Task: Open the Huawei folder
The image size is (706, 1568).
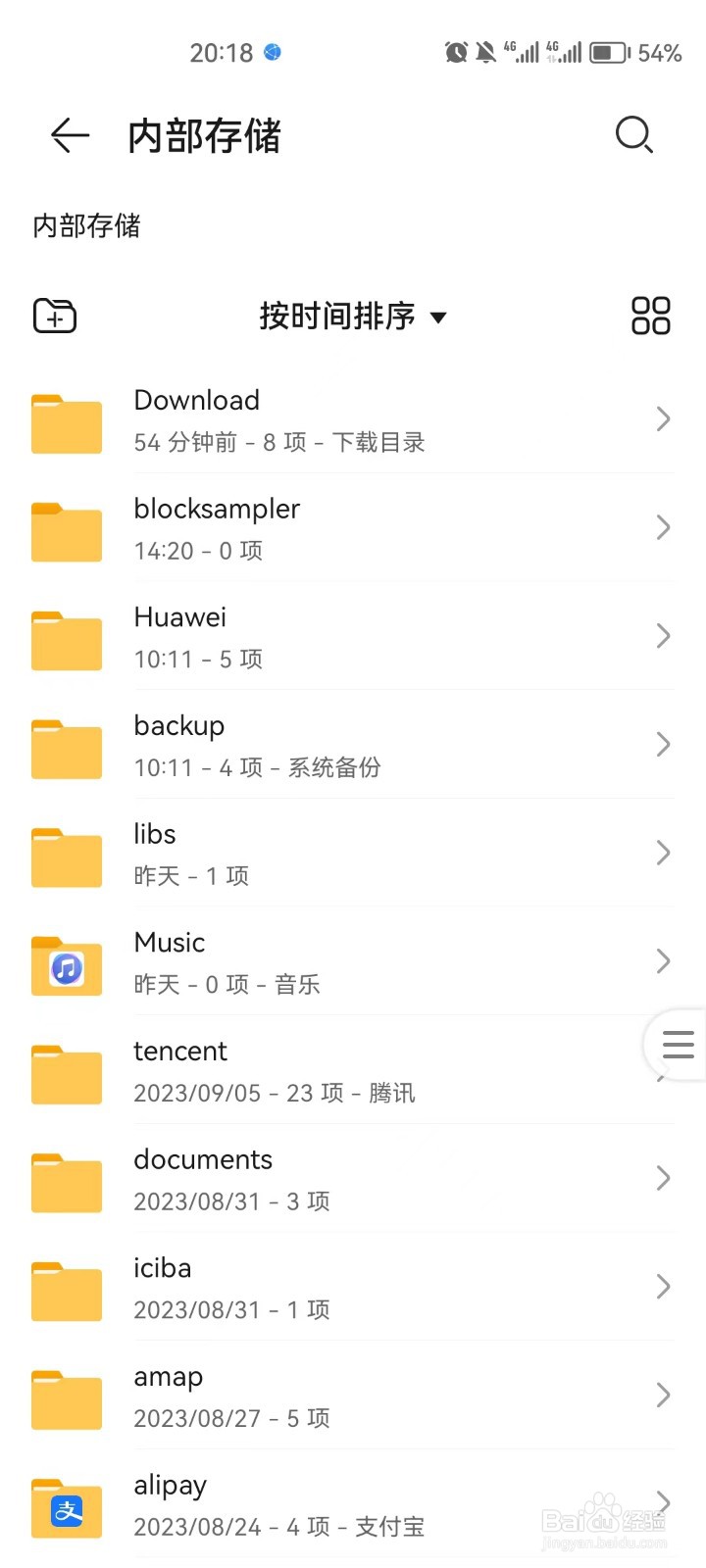Action: 353,637
